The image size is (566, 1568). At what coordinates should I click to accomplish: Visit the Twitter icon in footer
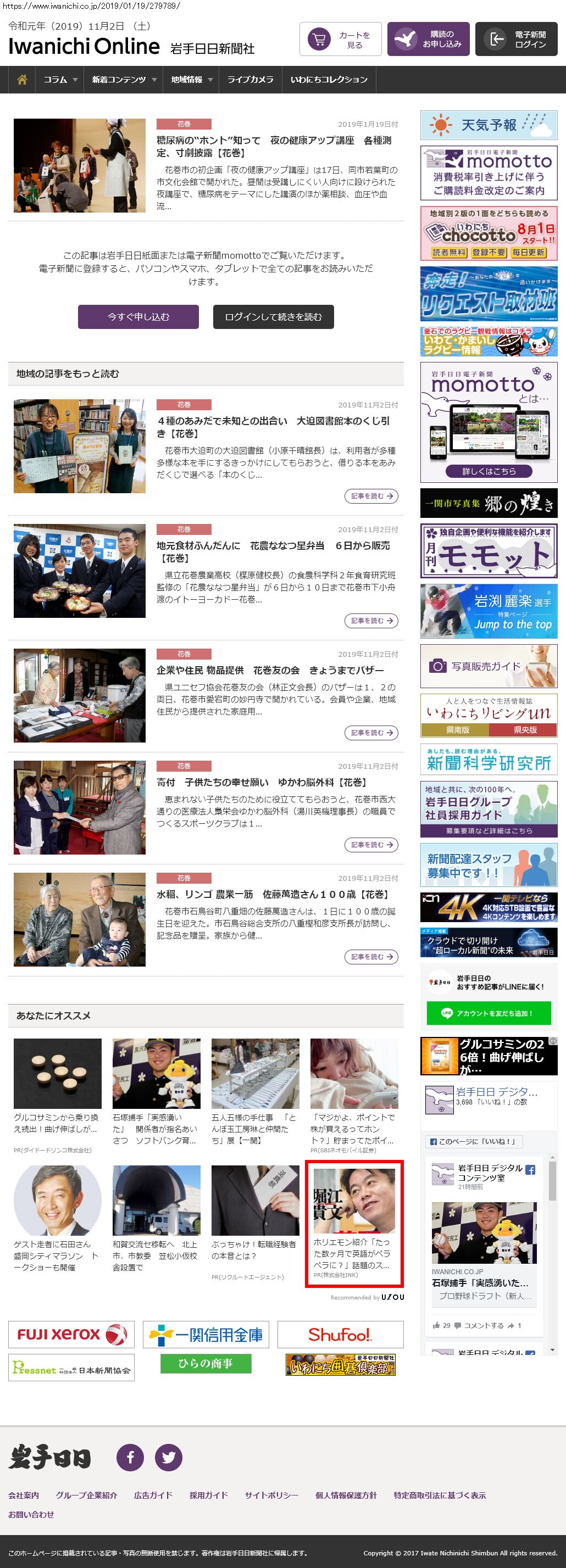(x=168, y=1457)
